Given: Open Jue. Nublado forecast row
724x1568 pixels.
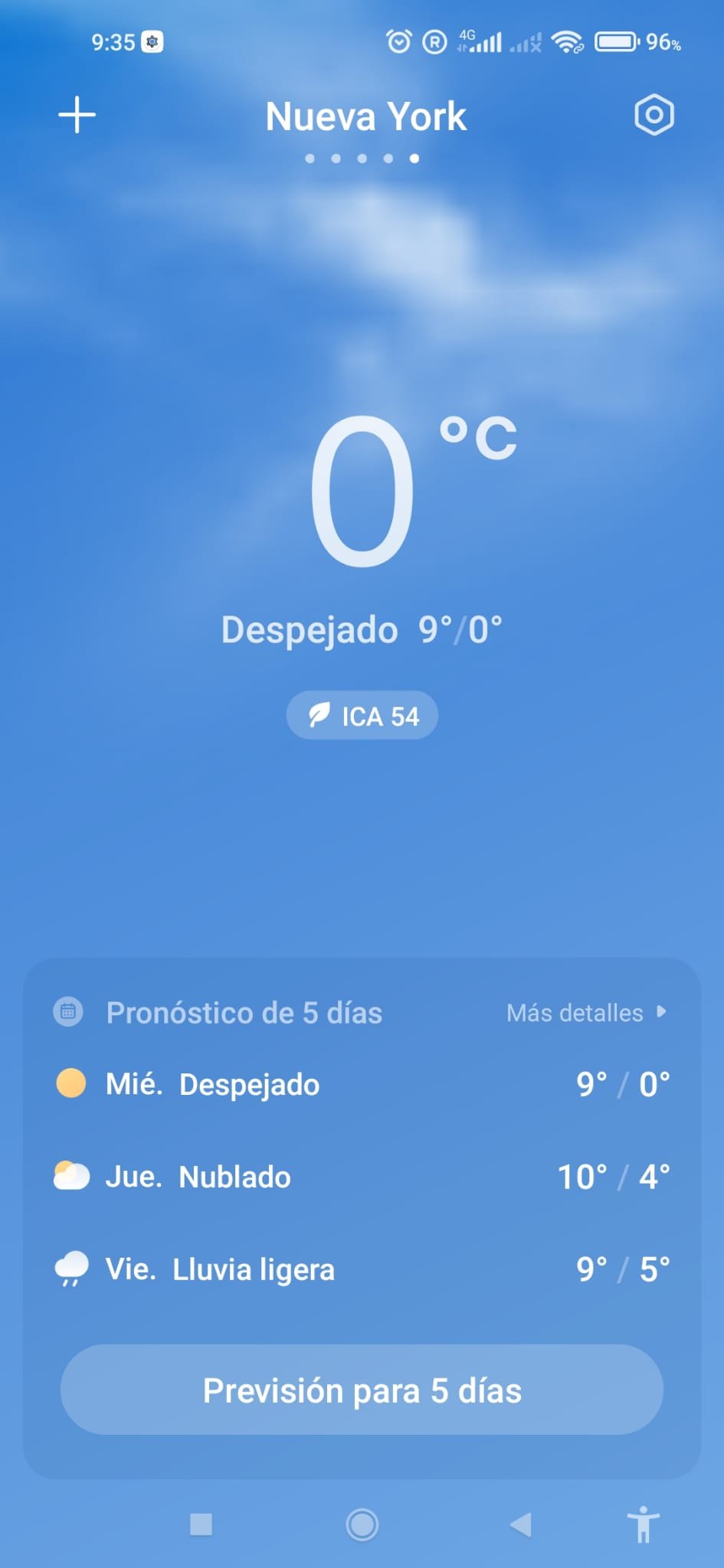Looking at the screenshot, I should (362, 1177).
